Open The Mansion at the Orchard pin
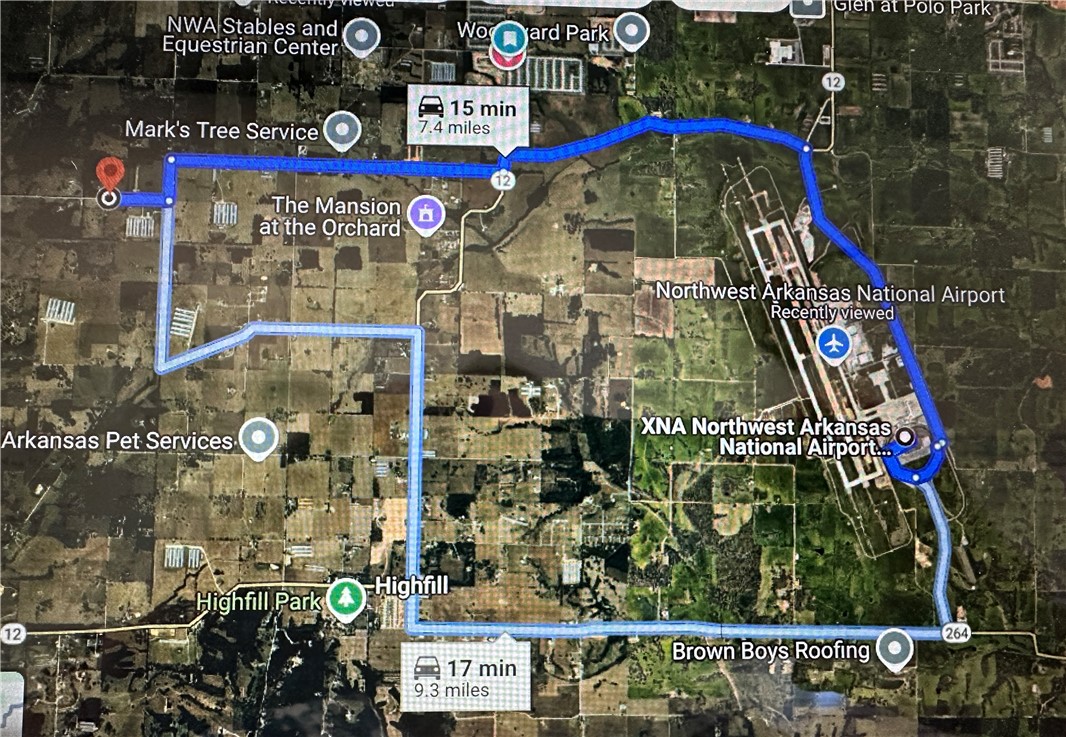The image size is (1066, 737). point(425,214)
